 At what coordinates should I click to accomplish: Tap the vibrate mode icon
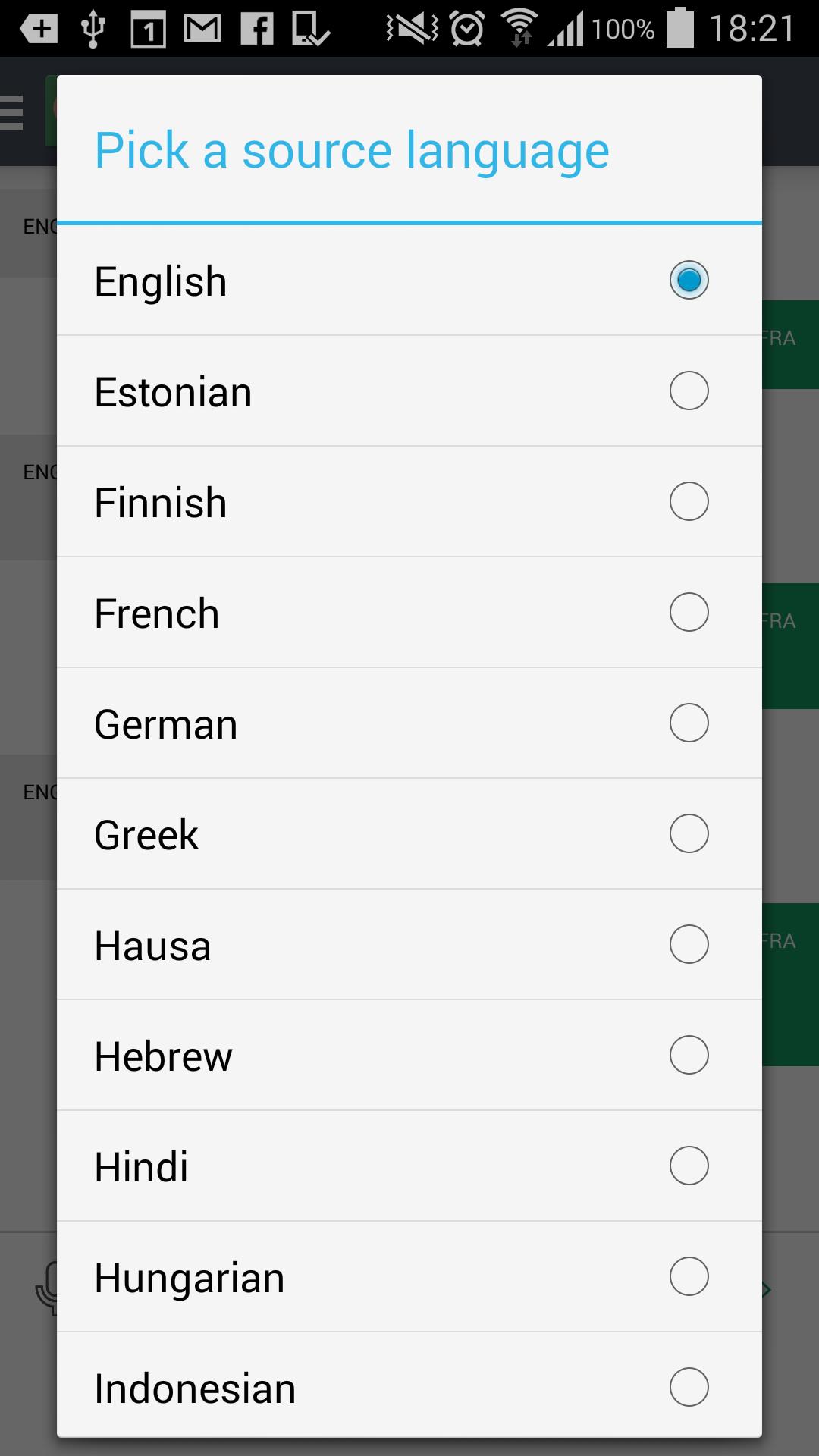(x=409, y=29)
